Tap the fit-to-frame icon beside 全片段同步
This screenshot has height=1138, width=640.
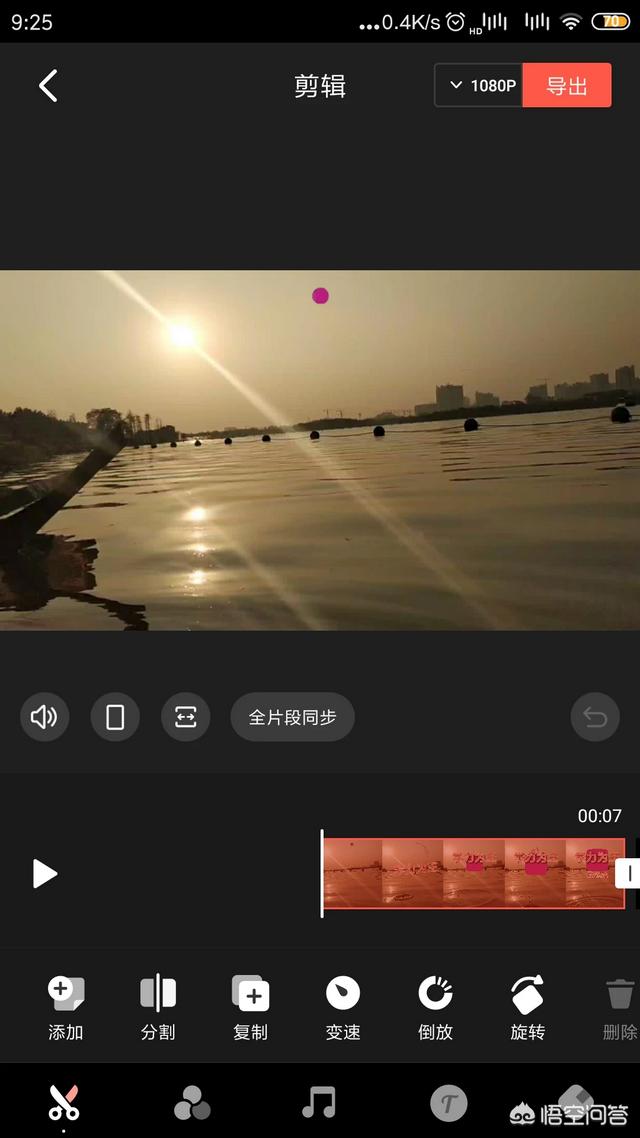(186, 717)
